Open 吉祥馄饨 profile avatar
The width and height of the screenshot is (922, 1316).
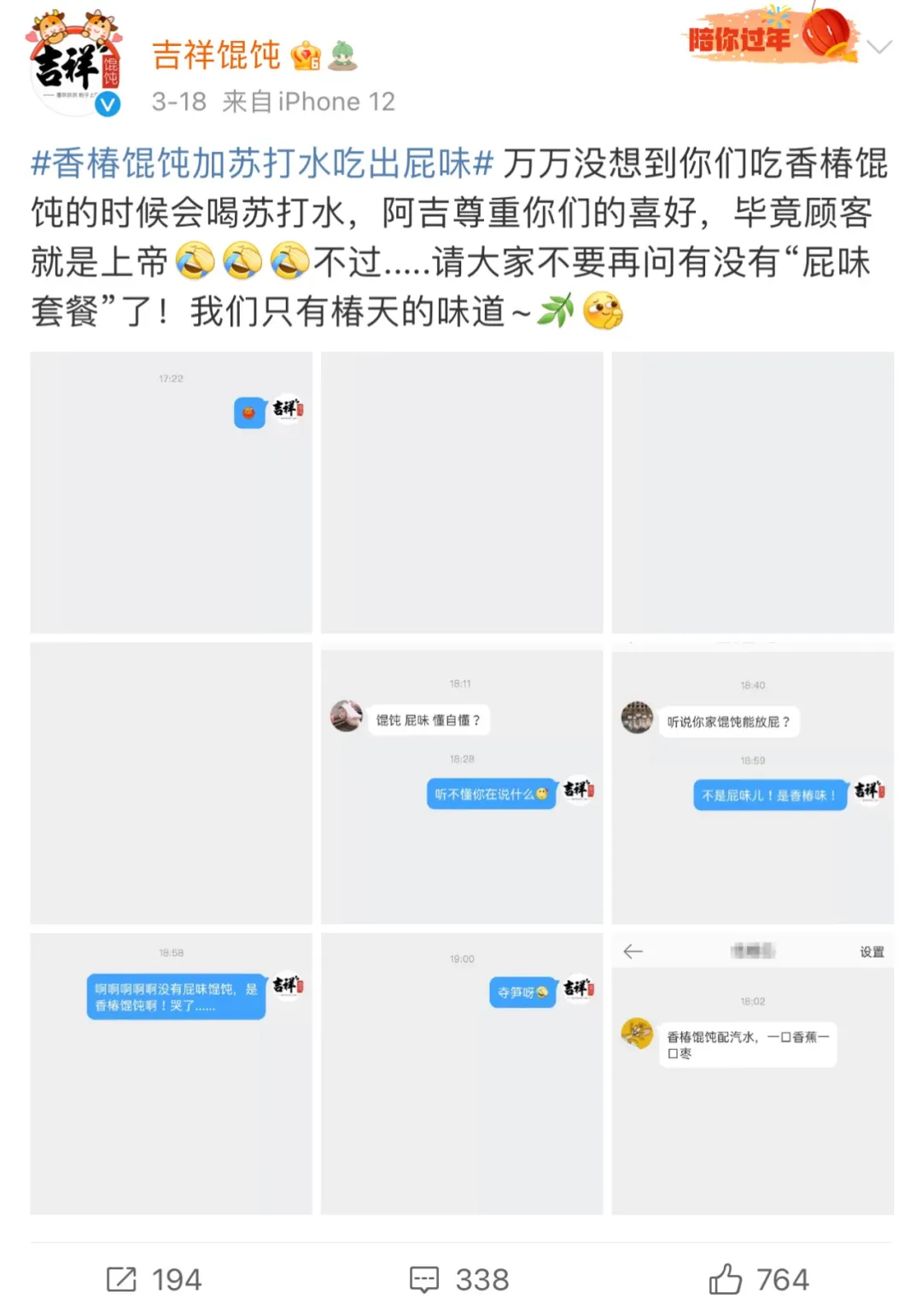click(x=75, y=67)
